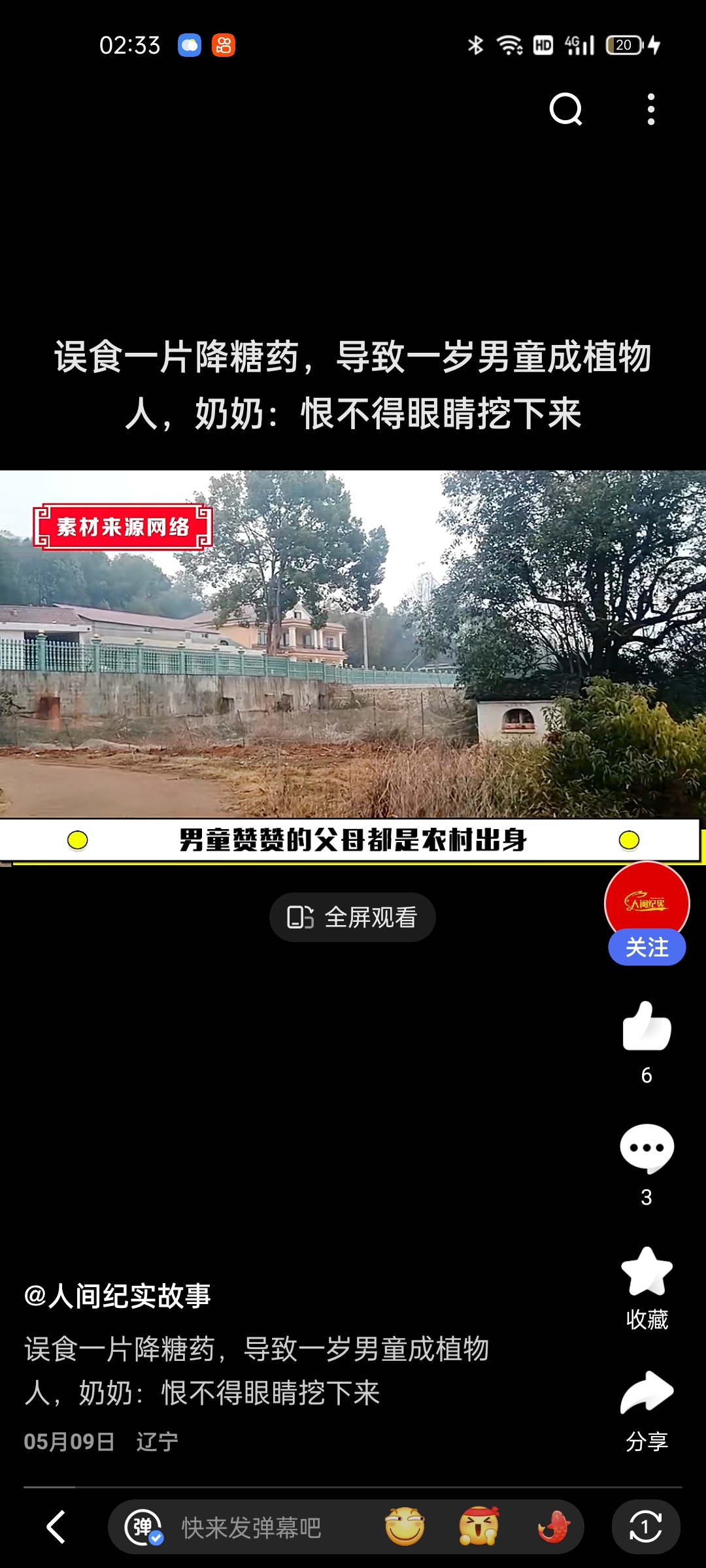The image size is (706, 1568).
Task: Send the angry face emoji
Action: pyautogui.click(x=479, y=1527)
